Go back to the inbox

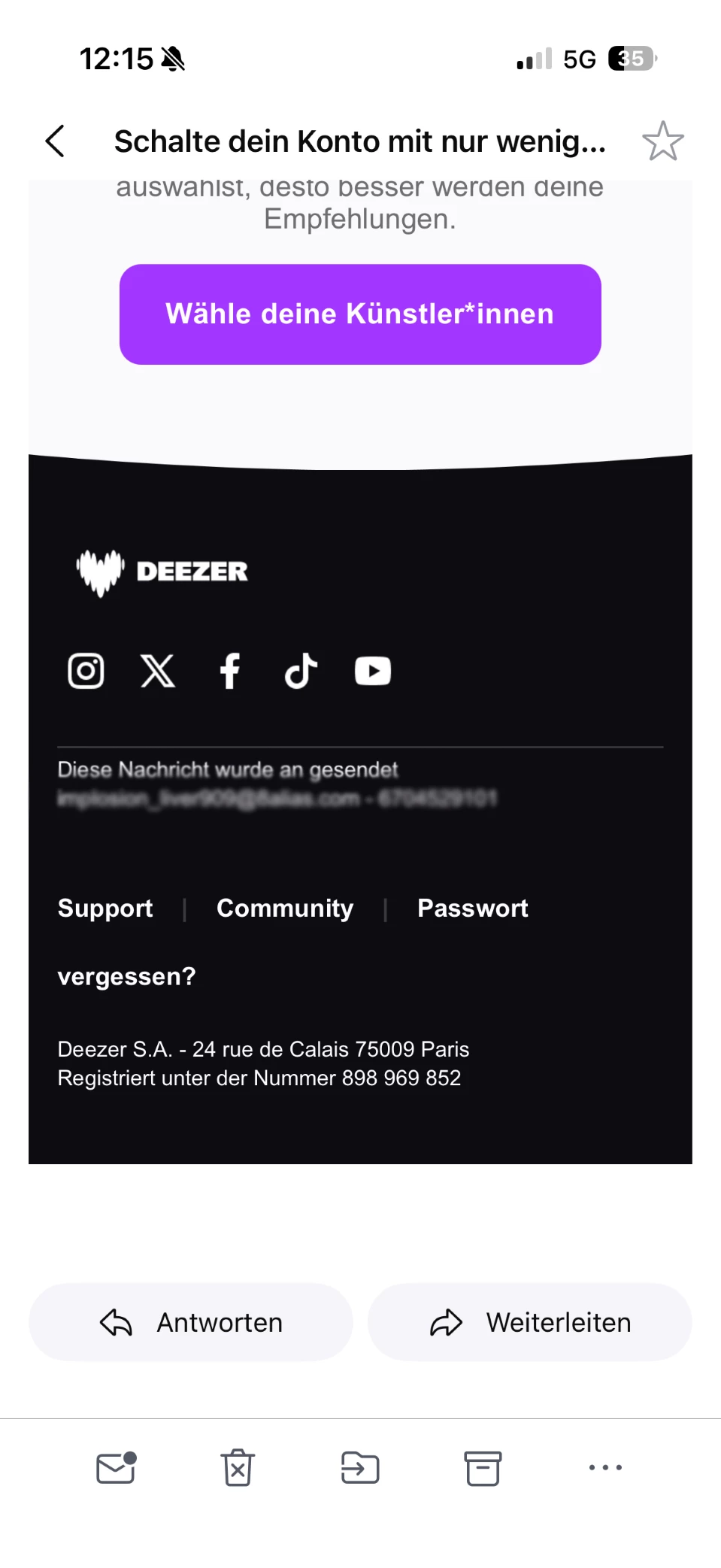[x=55, y=141]
